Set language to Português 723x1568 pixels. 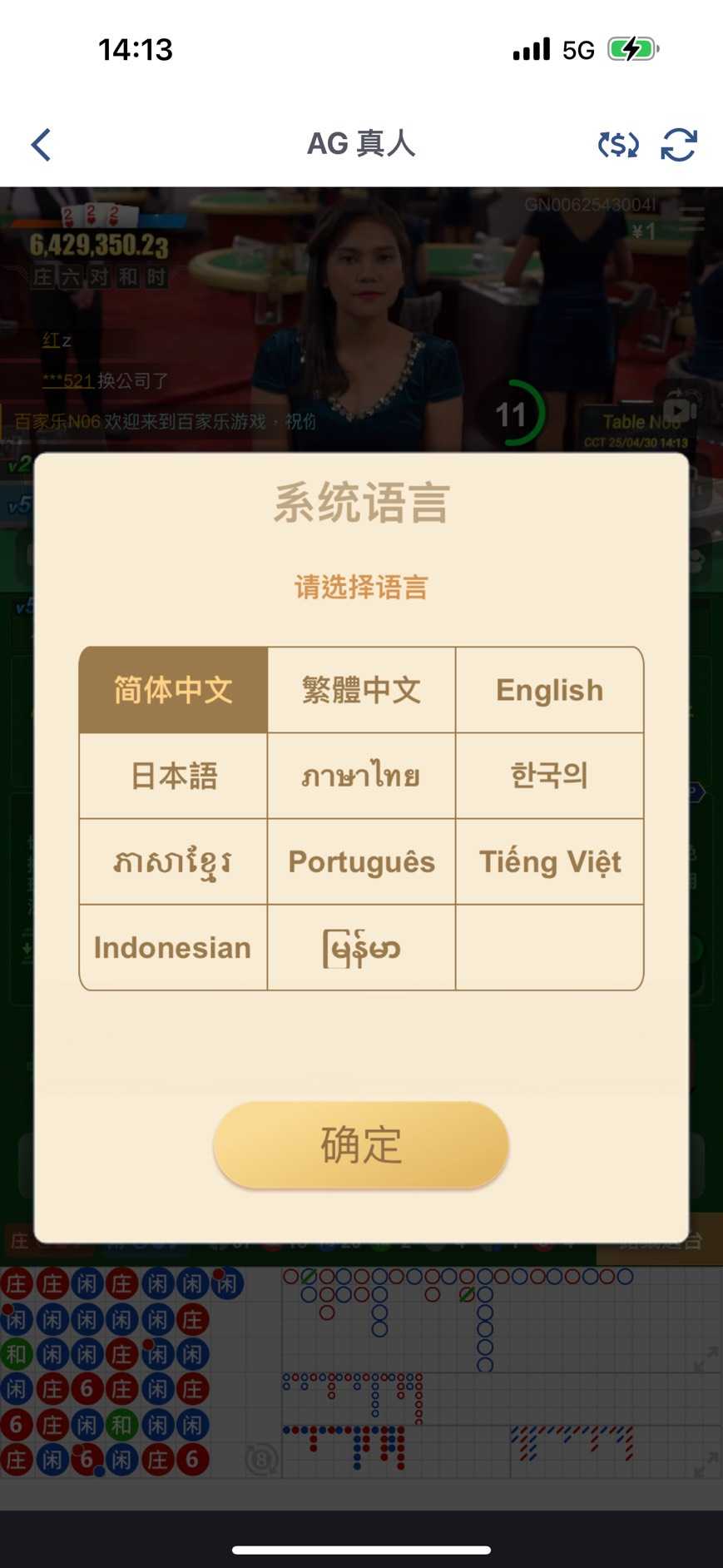(x=361, y=862)
